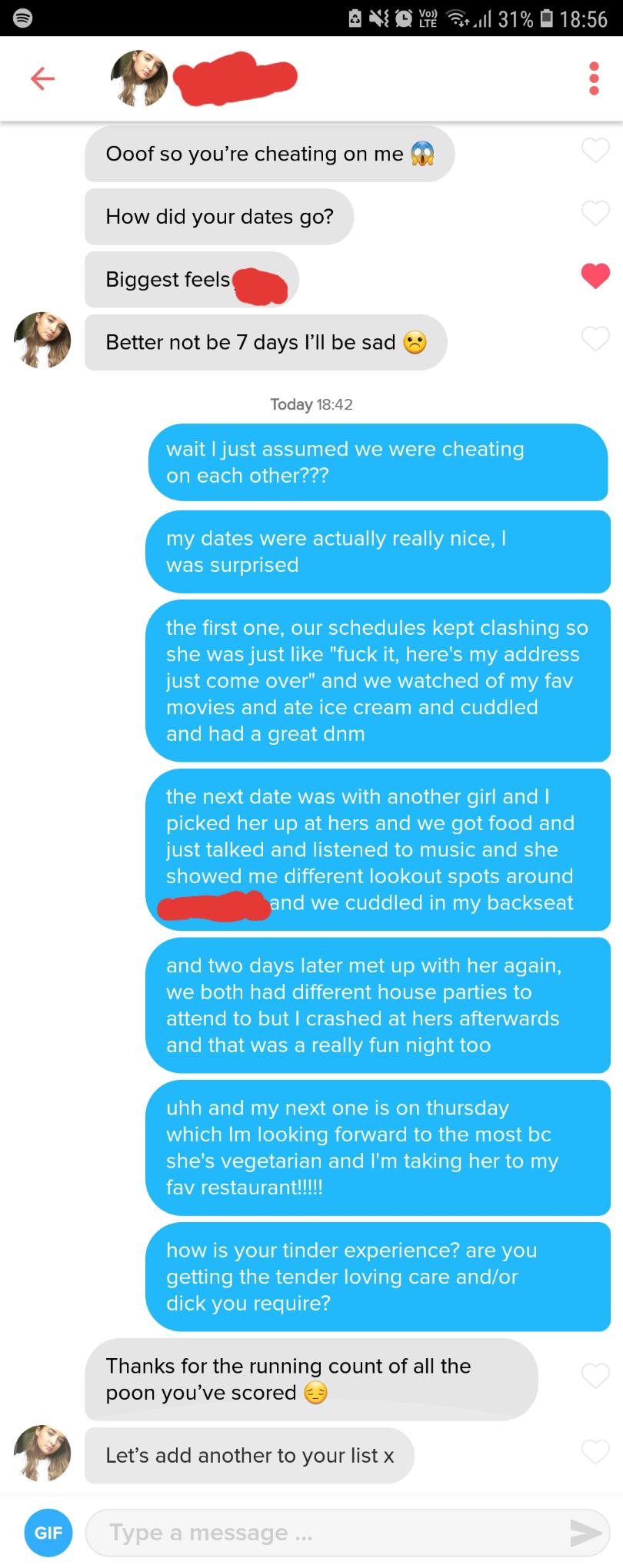The image size is (623, 1568).
Task: Like the 'Better not be 7 days' message
Action: pos(595,338)
